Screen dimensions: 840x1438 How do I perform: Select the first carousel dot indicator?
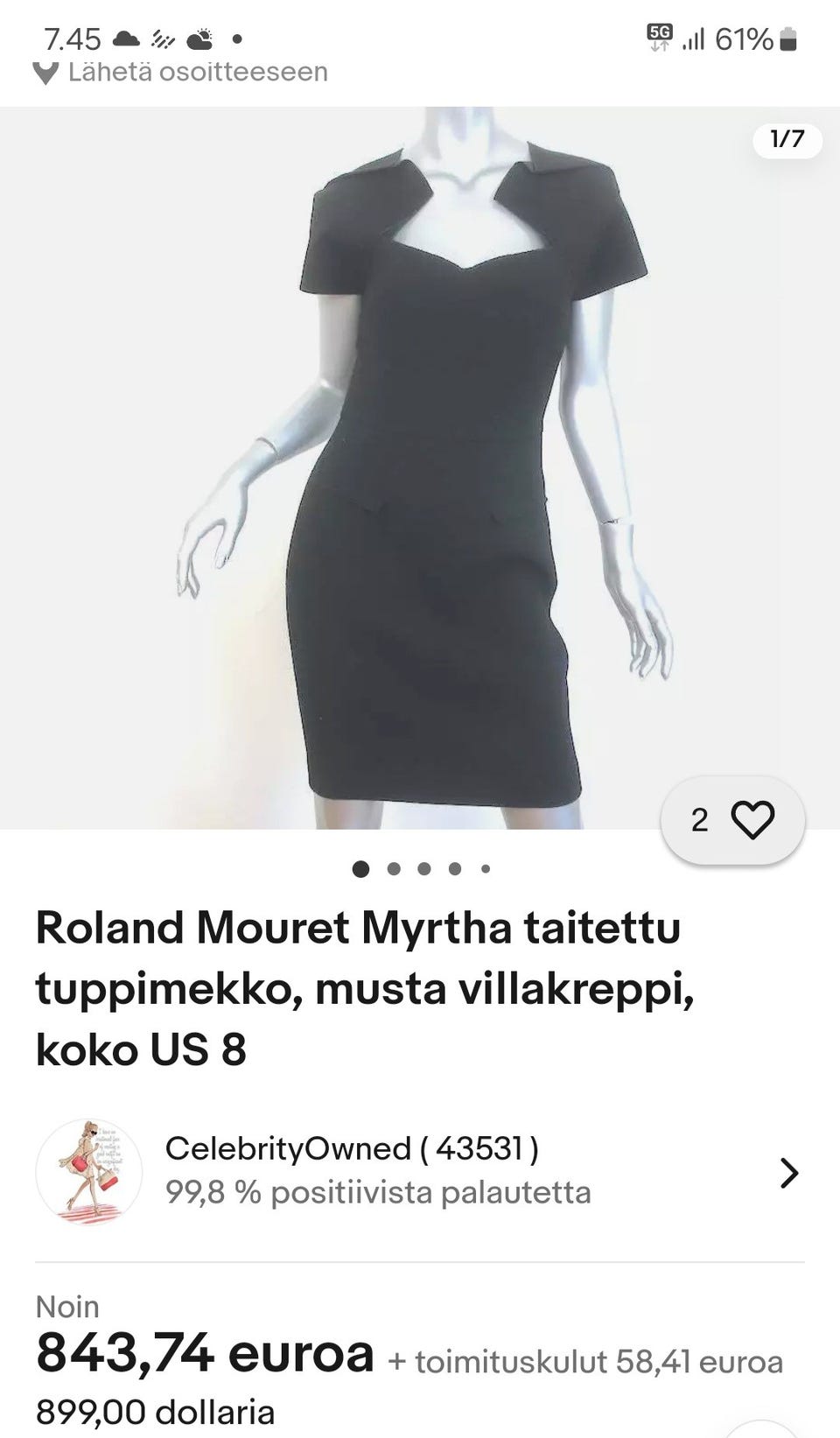pyautogui.click(x=360, y=868)
